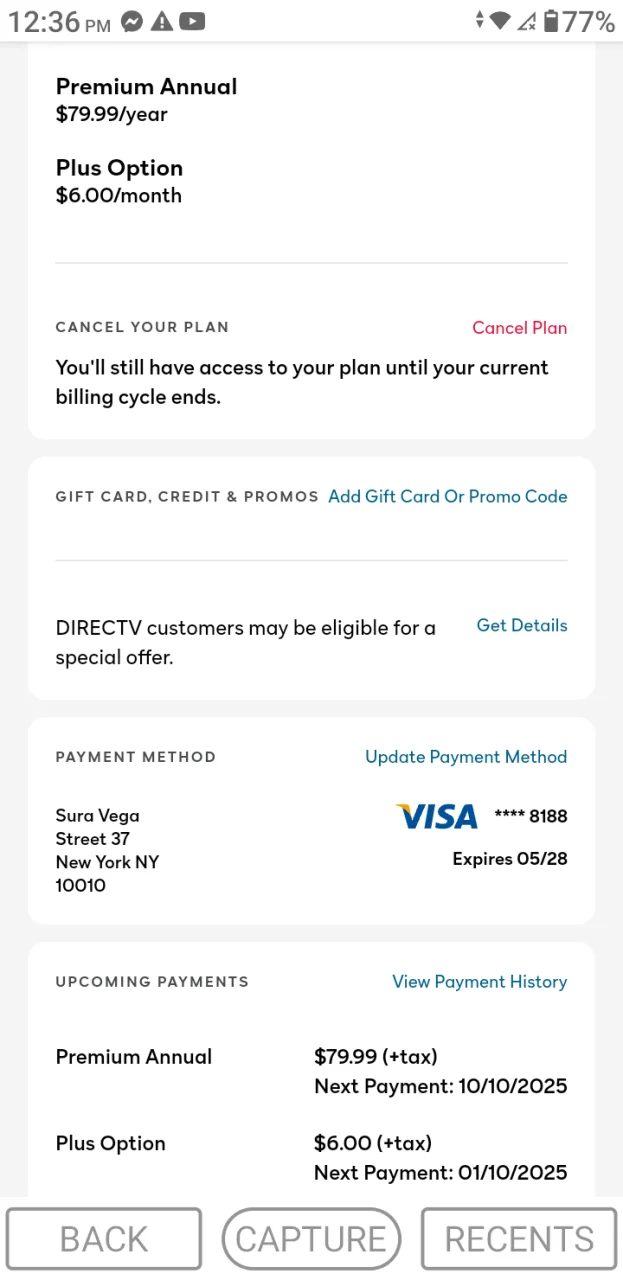Add a gift card or promo code
Viewport: 623px width, 1280px height.
pos(447,497)
